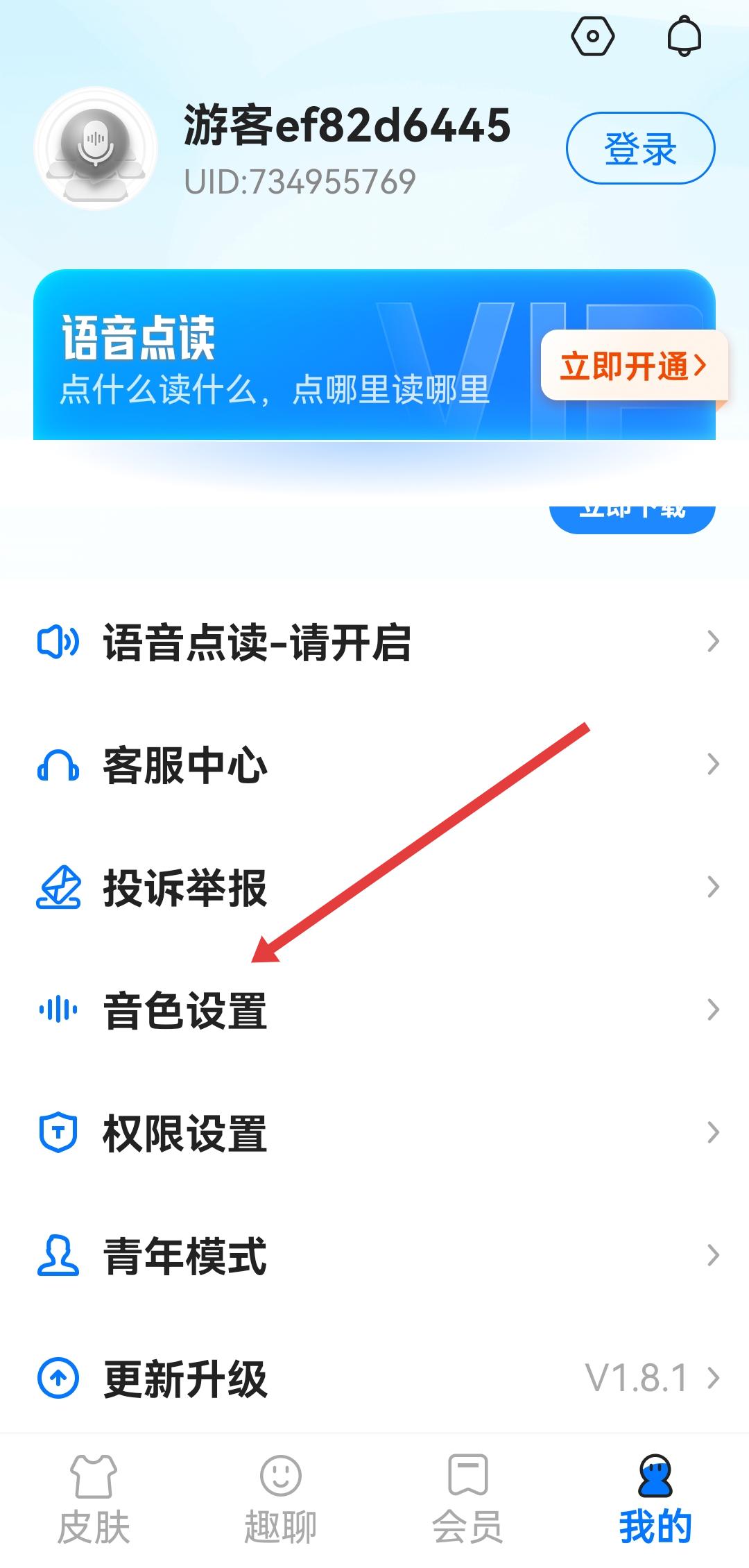
Task: Open 音色设置 voice settings
Action: click(374, 1010)
